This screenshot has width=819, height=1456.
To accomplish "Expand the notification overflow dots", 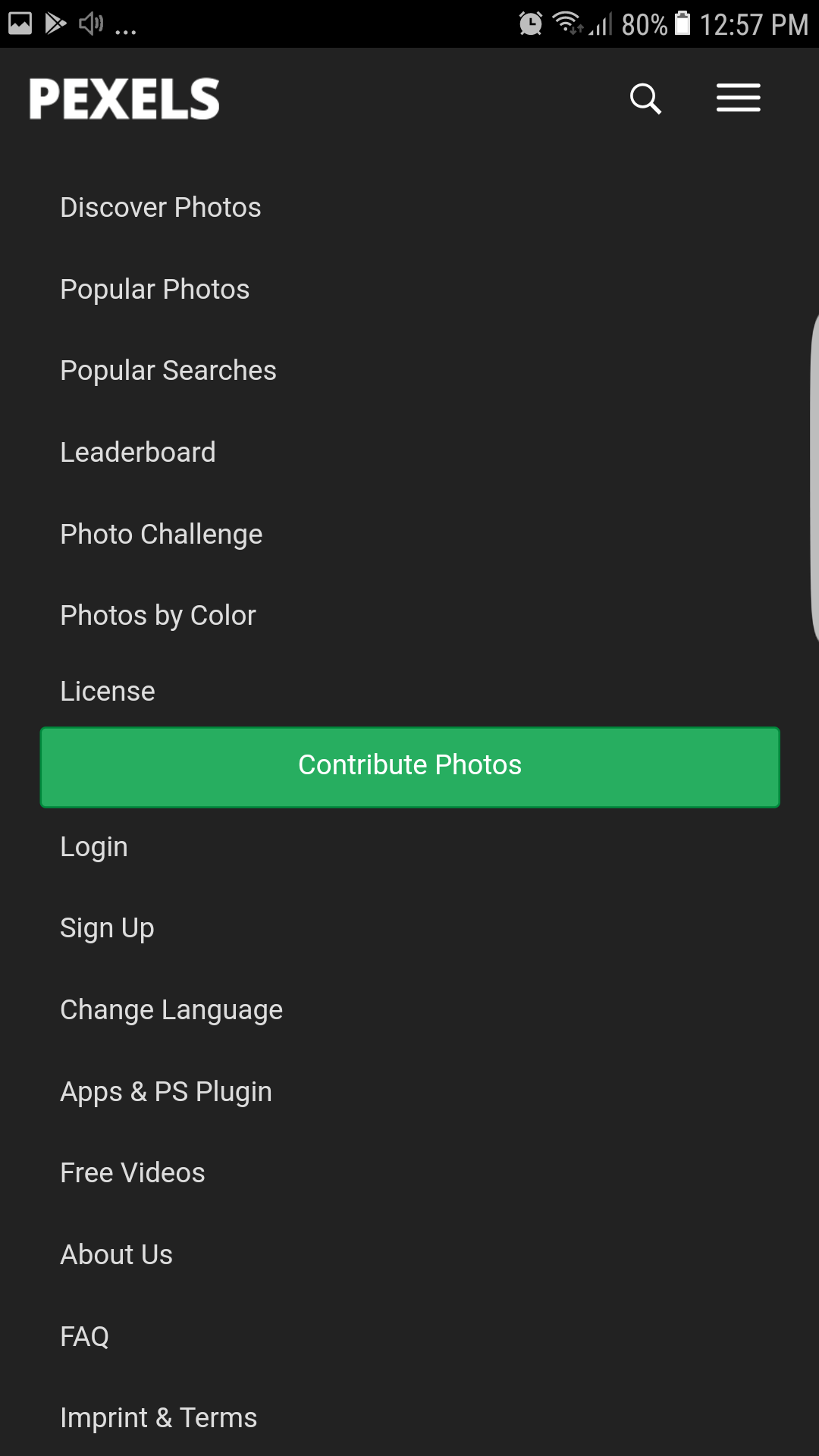I will [x=125, y=29].
